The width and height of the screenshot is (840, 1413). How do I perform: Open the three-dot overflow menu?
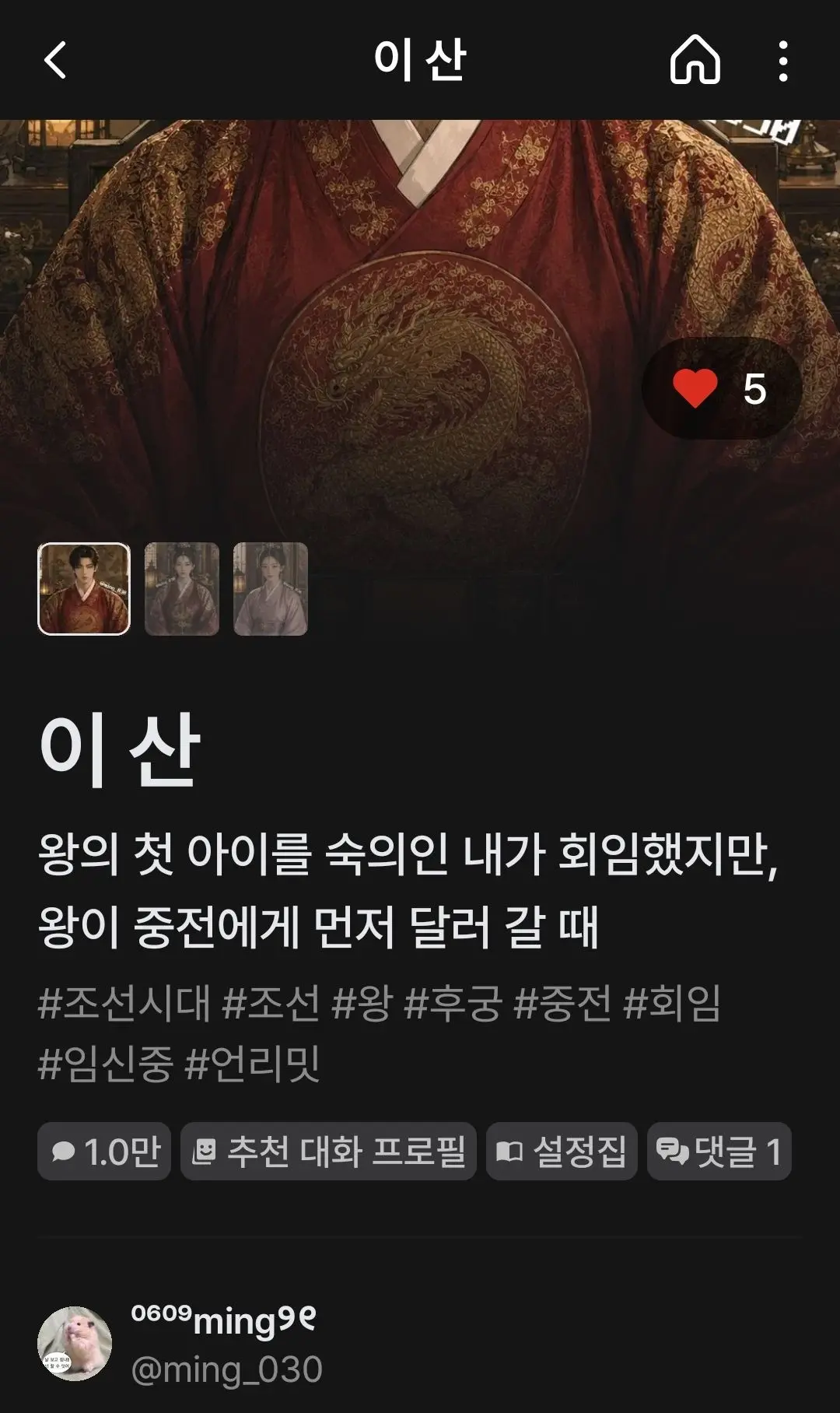[782, 61]
